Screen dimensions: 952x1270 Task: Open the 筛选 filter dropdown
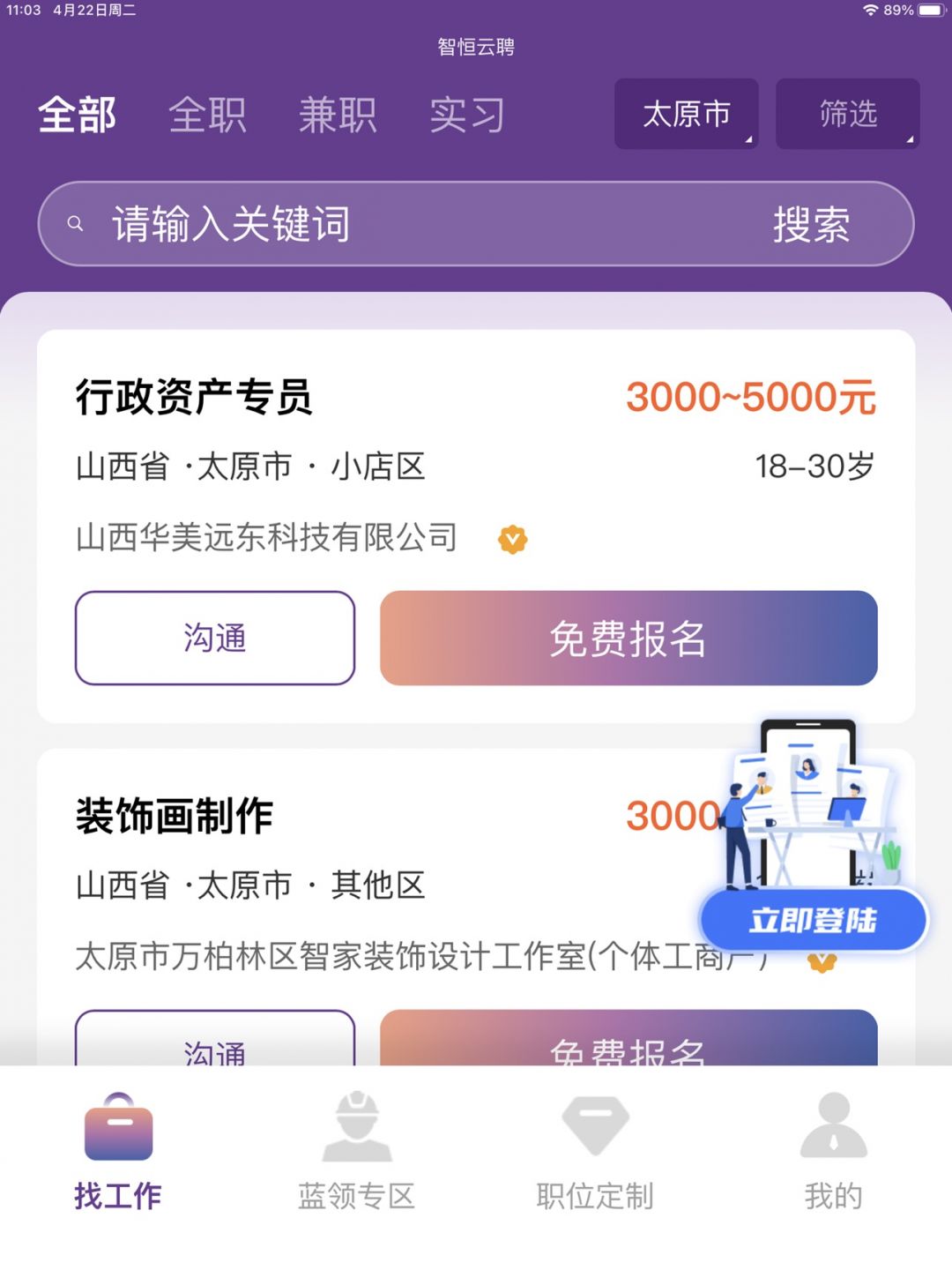847,114
